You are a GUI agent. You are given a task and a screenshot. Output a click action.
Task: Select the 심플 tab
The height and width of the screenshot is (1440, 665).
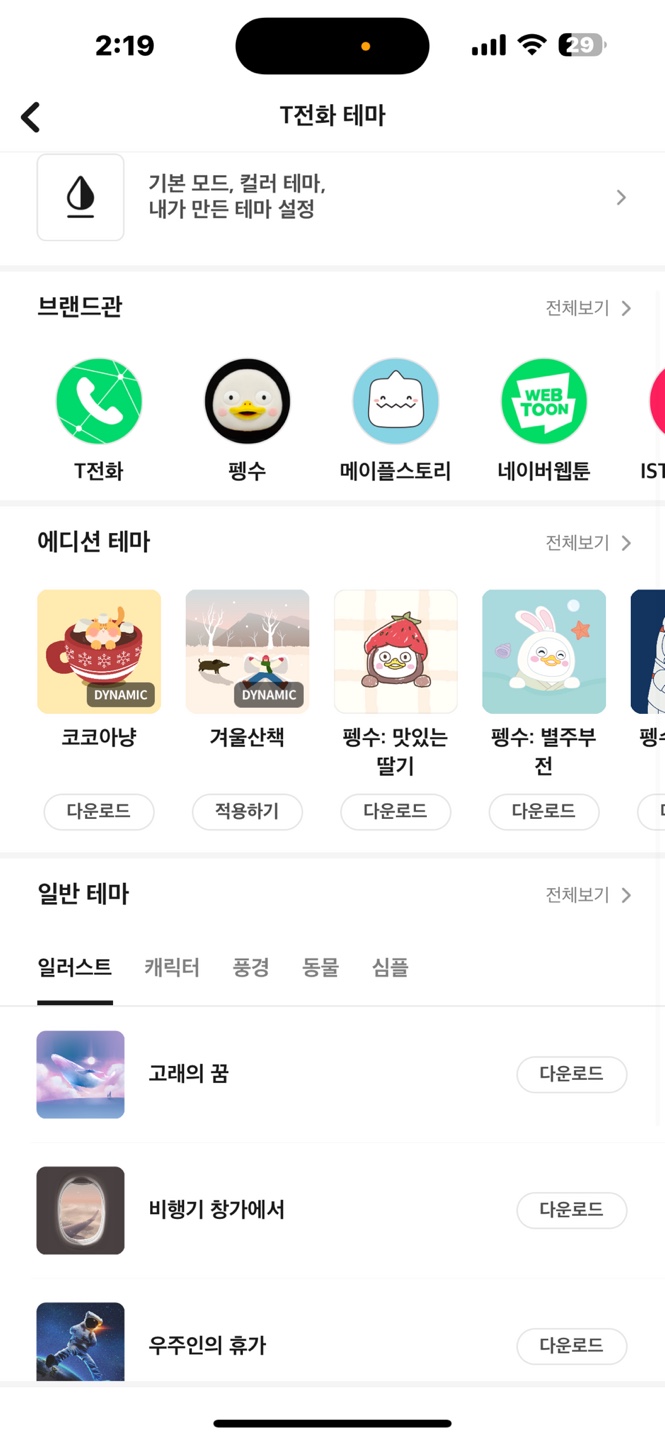coord(390,968)
